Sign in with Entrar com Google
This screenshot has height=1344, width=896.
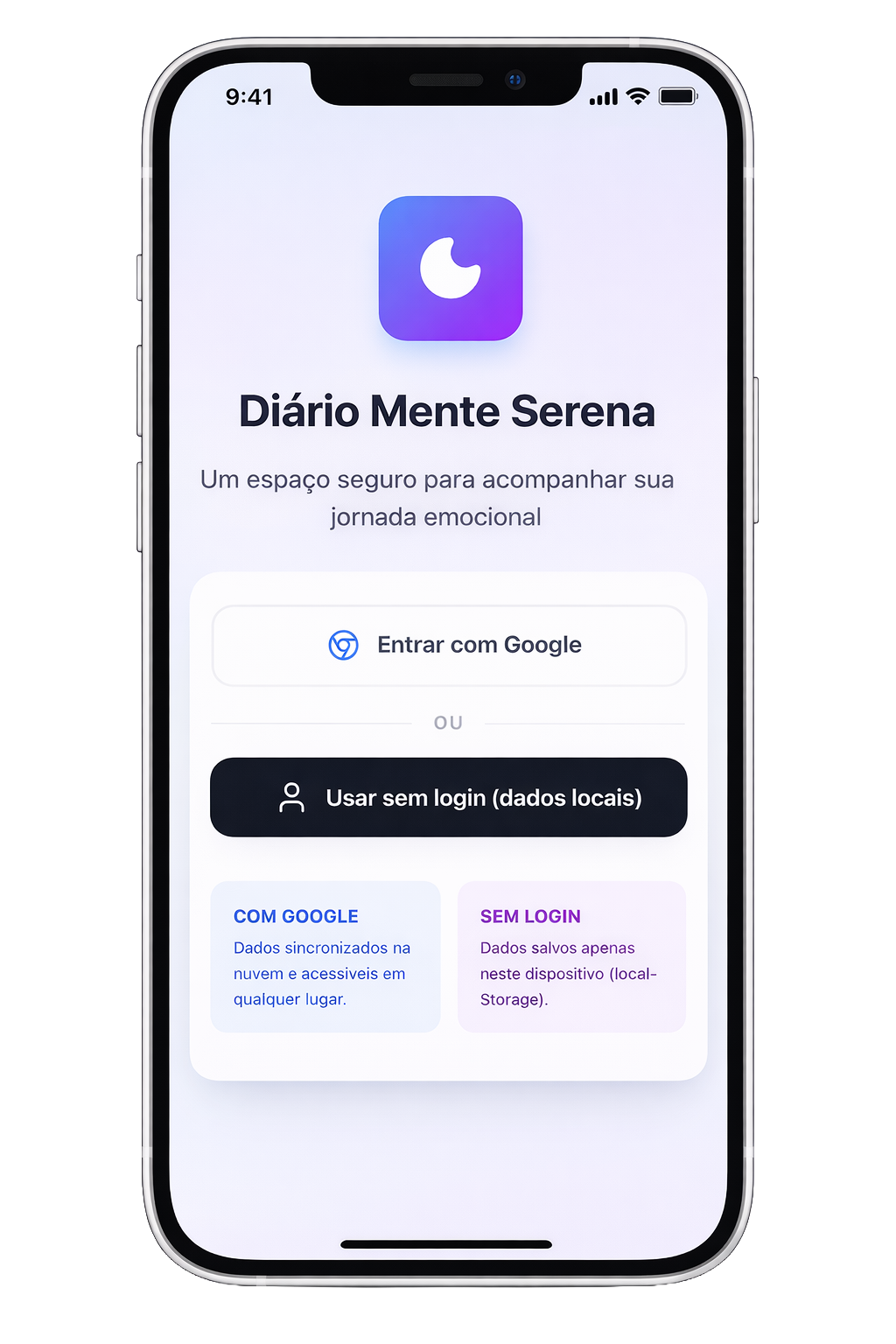pos(449,646)
